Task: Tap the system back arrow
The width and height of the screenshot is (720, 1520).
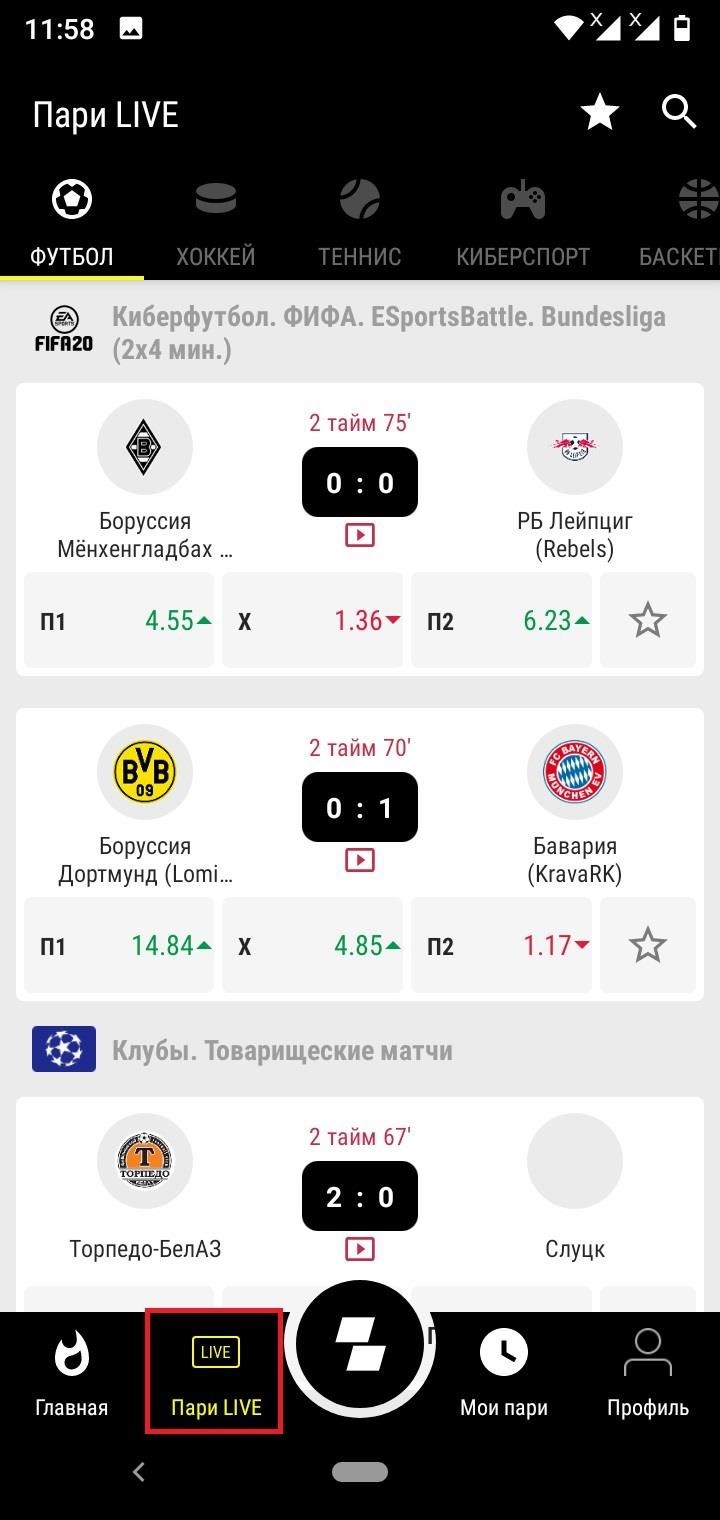Action: coord(139,1471)
